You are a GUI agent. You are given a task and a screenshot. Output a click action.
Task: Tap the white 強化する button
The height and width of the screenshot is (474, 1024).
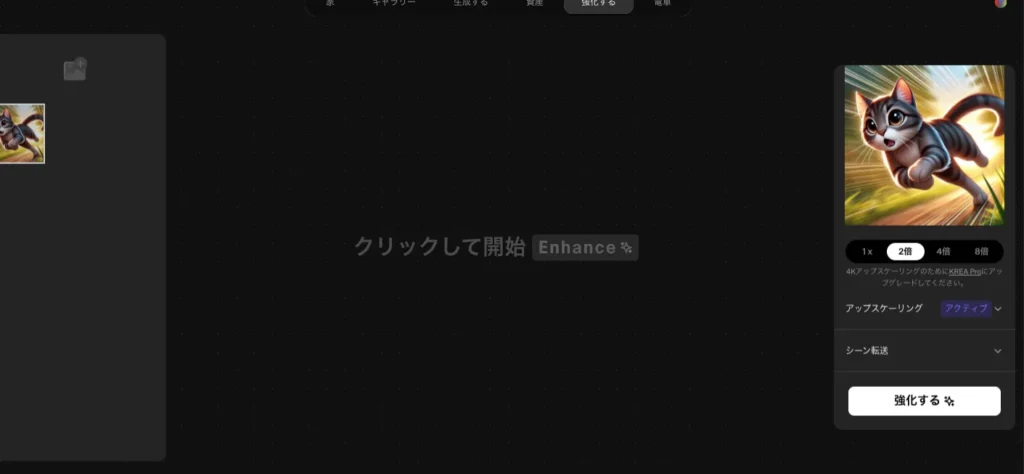tap(924, 400)
